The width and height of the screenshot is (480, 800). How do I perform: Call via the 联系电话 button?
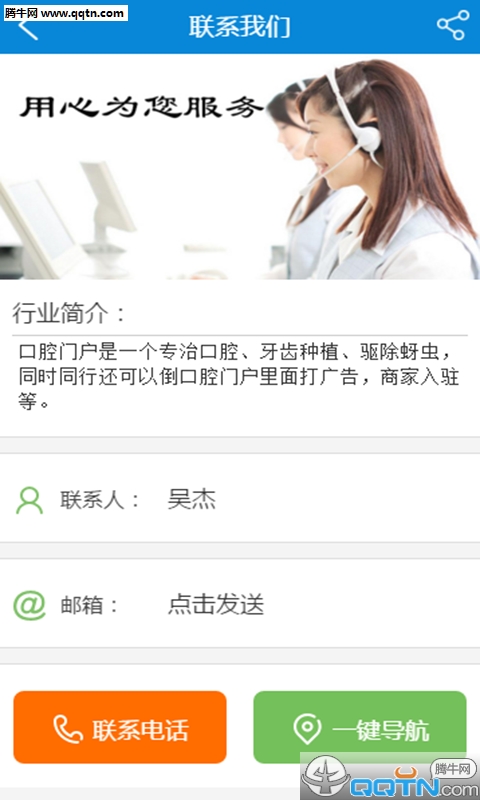(x=120, y=727)
